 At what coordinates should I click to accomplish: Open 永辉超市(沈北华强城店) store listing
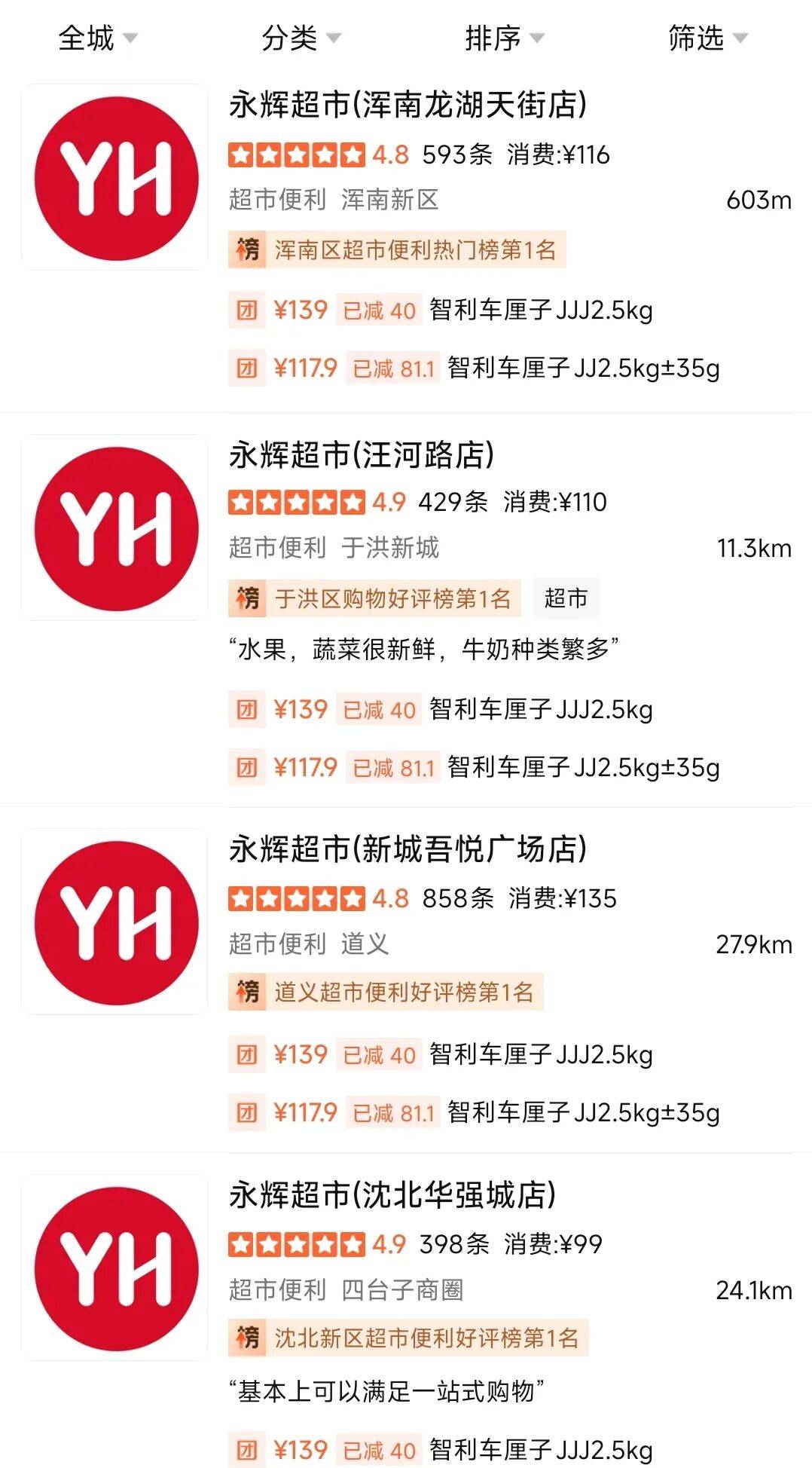click(392, 1195)
